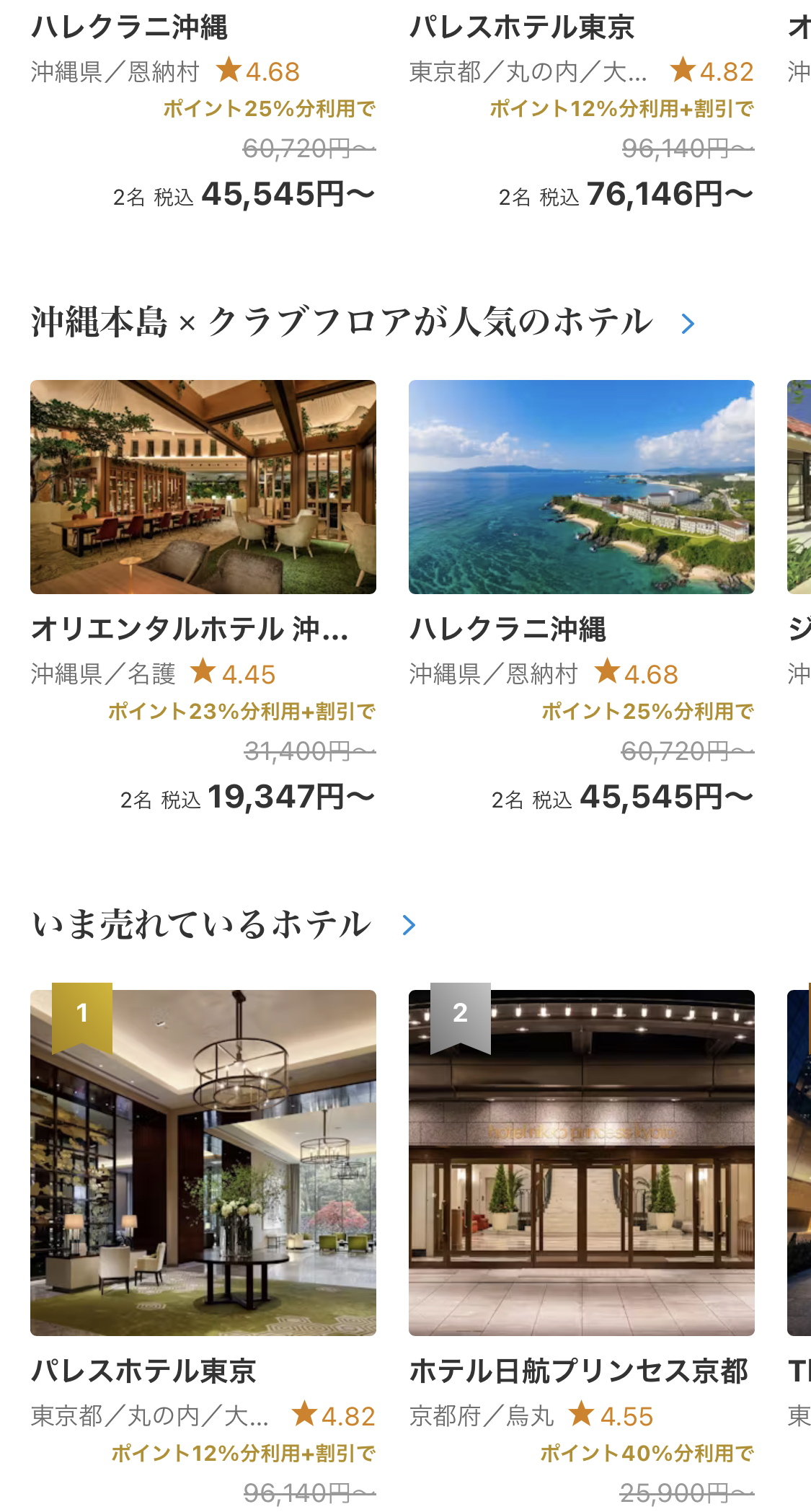811x1512 pixels.
Task: Open the number 1 ranked パレスホテル東京 card
Action: click(x=203, y=1162)
